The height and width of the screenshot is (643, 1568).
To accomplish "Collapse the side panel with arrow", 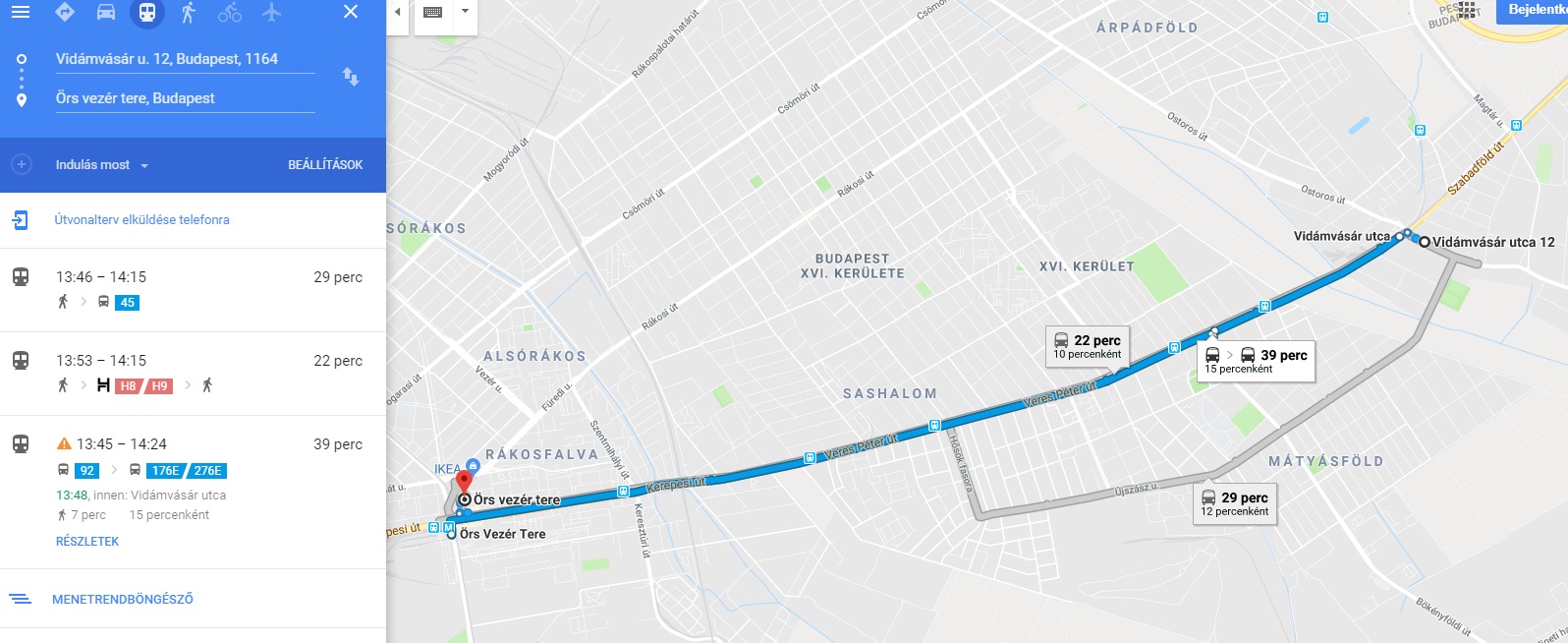I will point(397,13).
